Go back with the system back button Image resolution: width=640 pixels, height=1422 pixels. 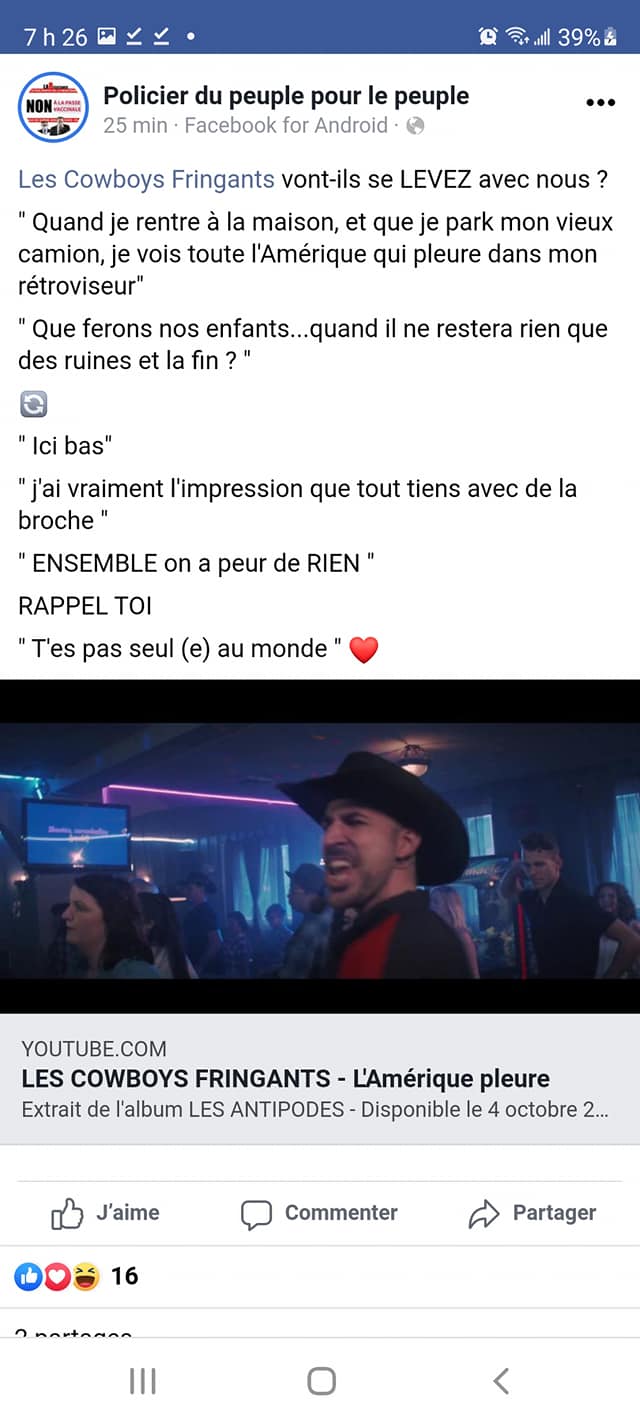coord(501,1381)
